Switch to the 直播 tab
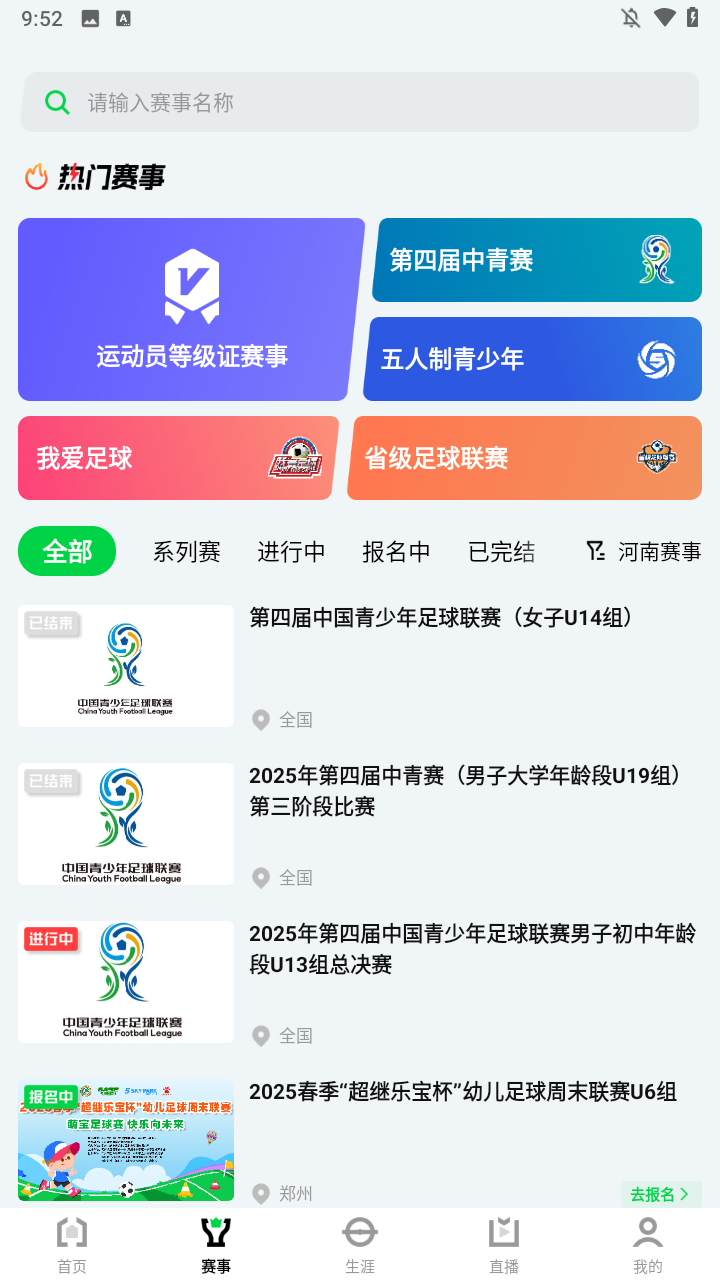 point(503,1243)
